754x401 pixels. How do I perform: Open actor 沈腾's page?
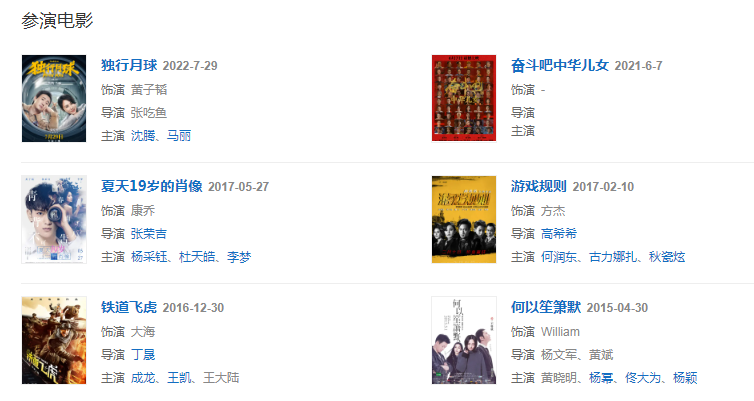click(x=143, y=135)
